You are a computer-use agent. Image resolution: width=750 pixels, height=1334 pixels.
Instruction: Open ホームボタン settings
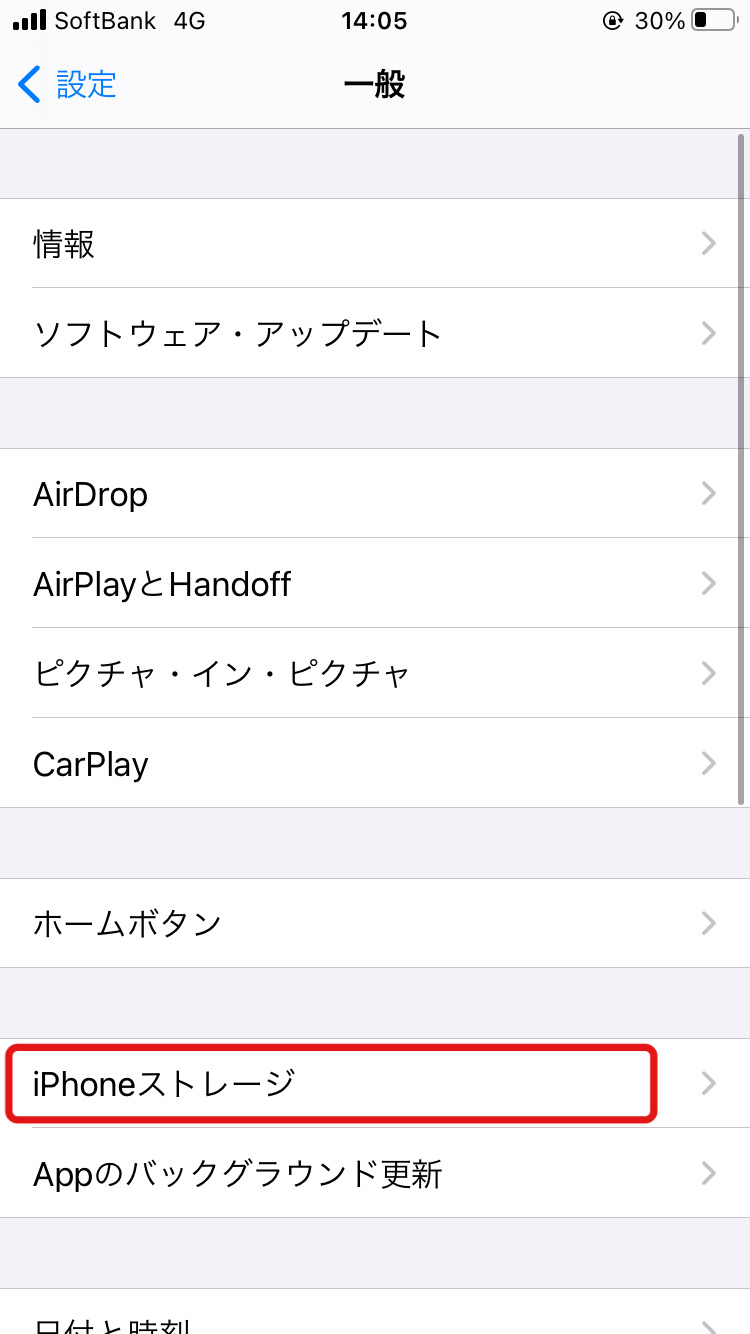click(x=375, y=923)
